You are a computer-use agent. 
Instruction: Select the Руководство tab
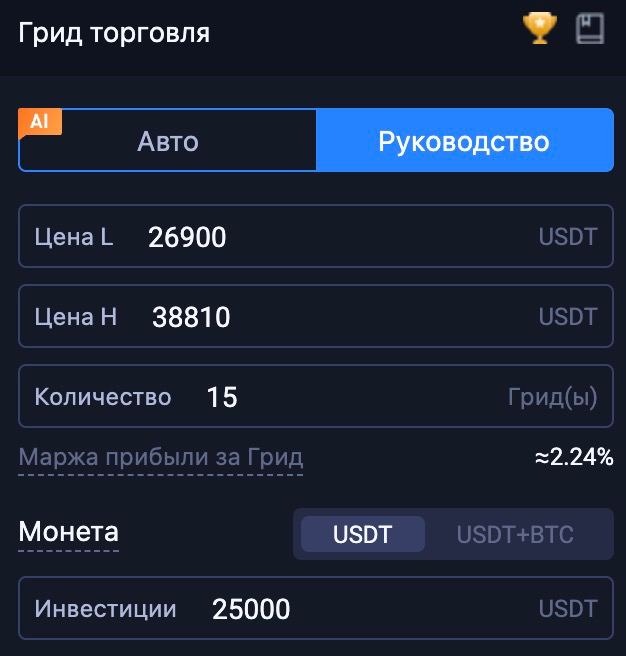pyautogui.click(x=464, y=141)
